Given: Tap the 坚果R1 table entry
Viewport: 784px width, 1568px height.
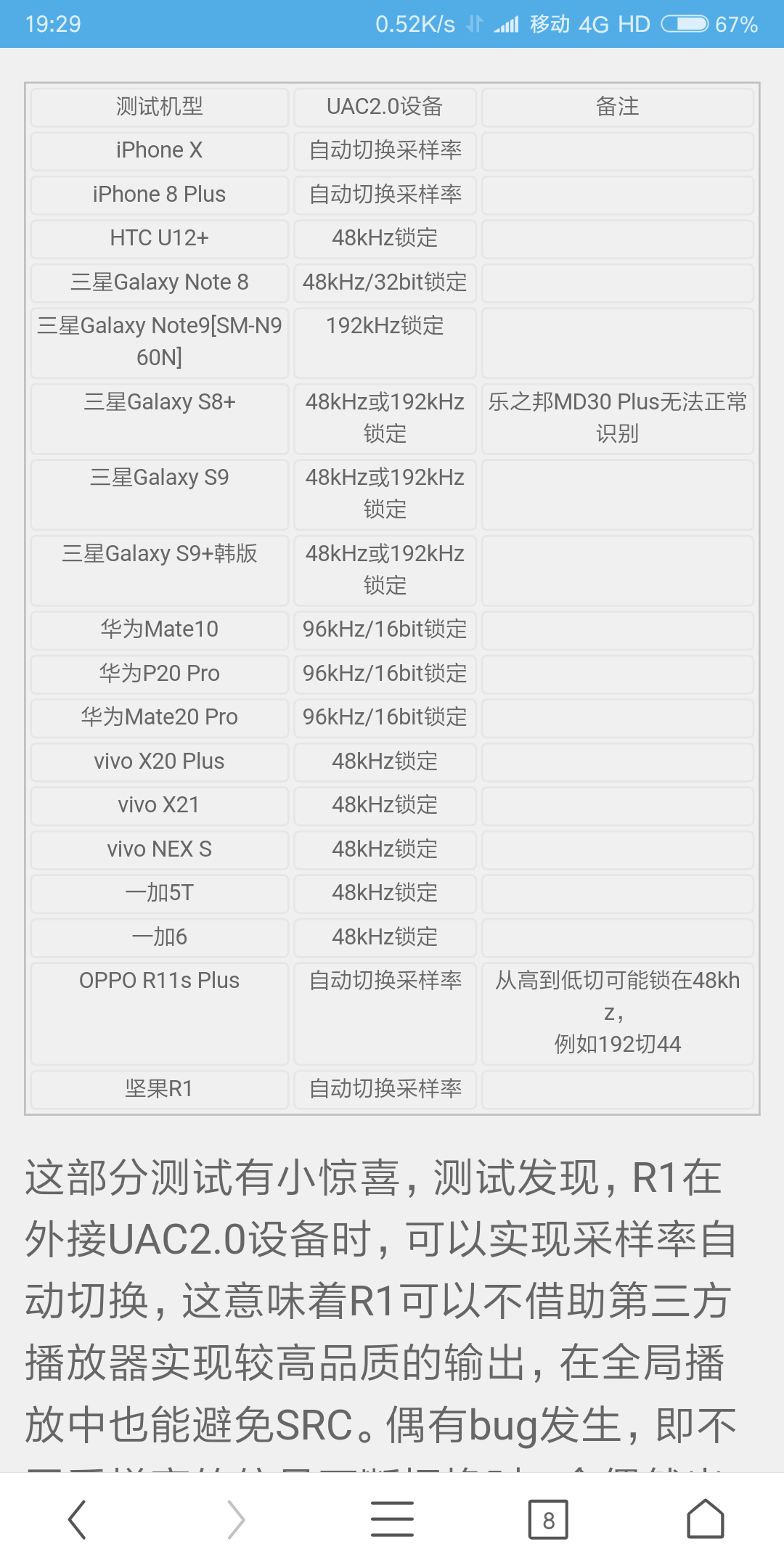Looking at the screenshot, I should click(158, 1089).
